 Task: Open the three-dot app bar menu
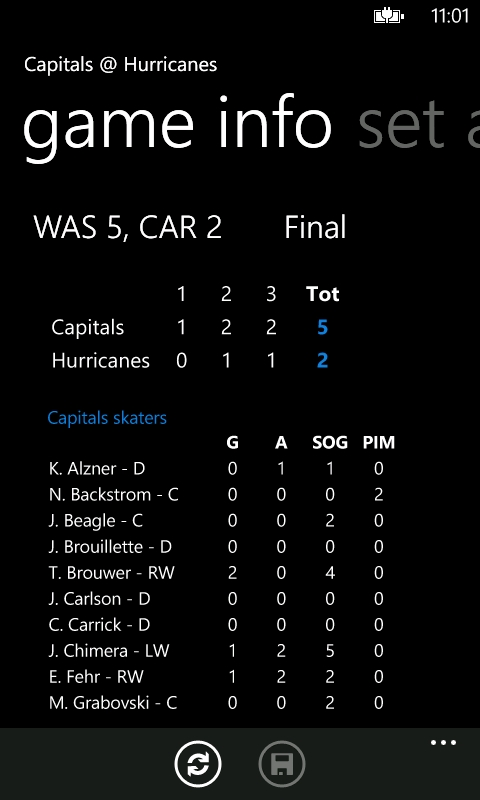coord(443,743)
